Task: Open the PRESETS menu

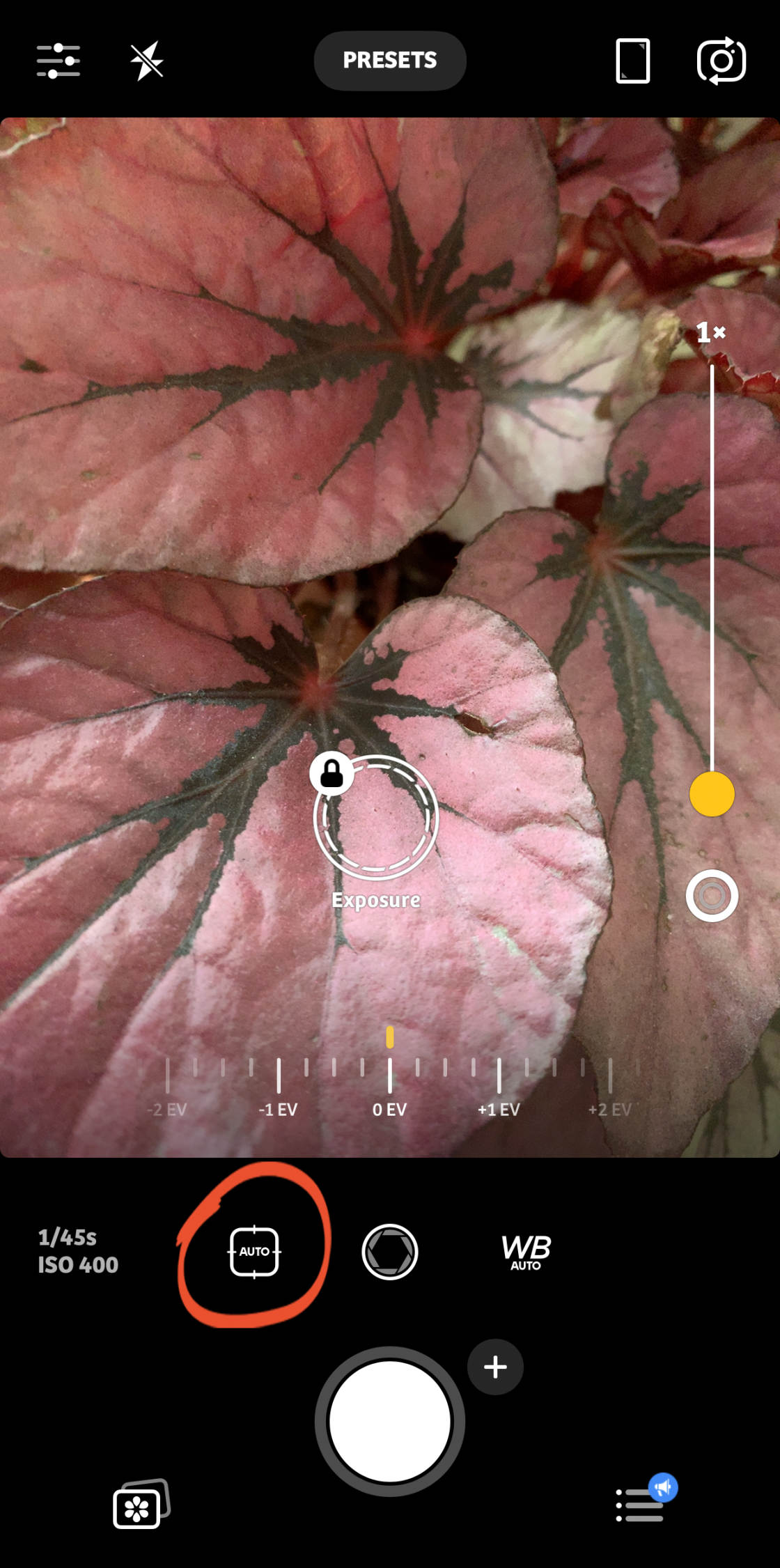Action: [x=390, y=61]
